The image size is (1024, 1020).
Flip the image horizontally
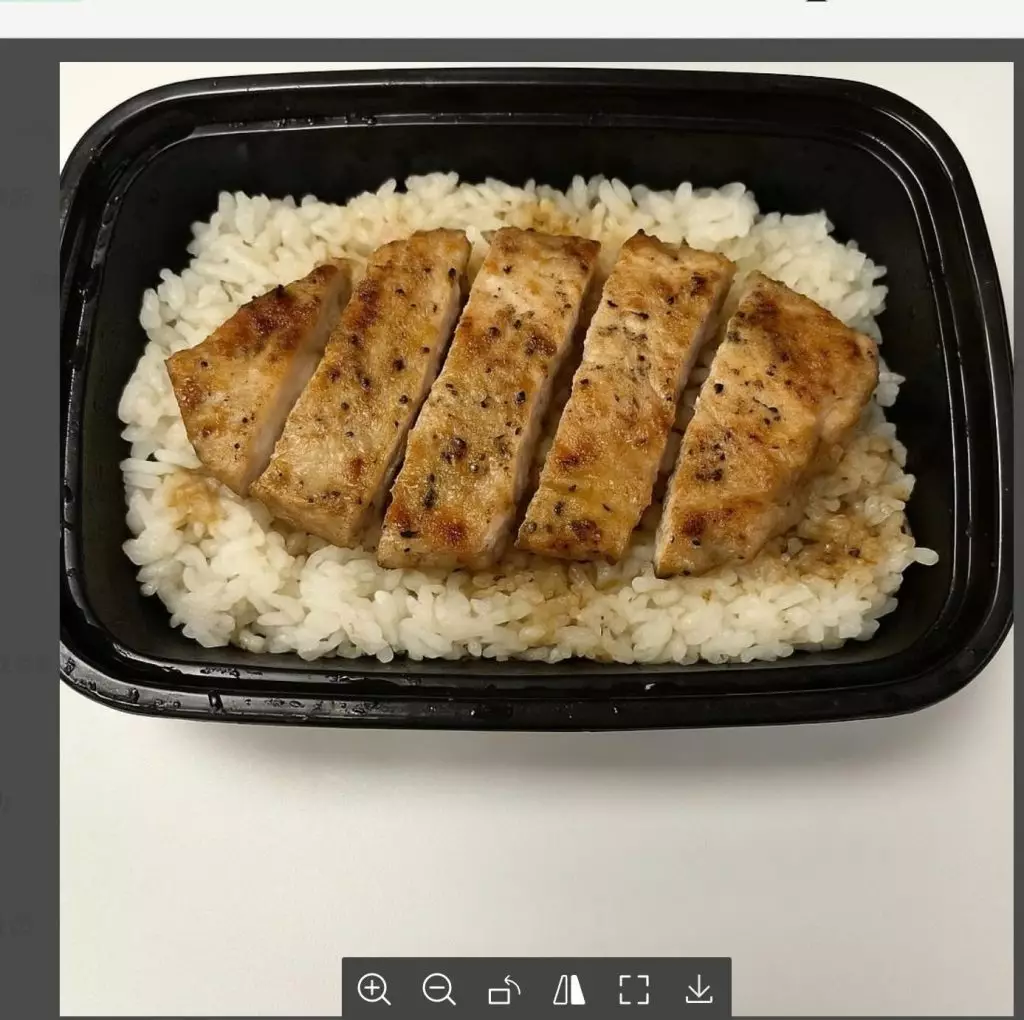tap(568, 989)
